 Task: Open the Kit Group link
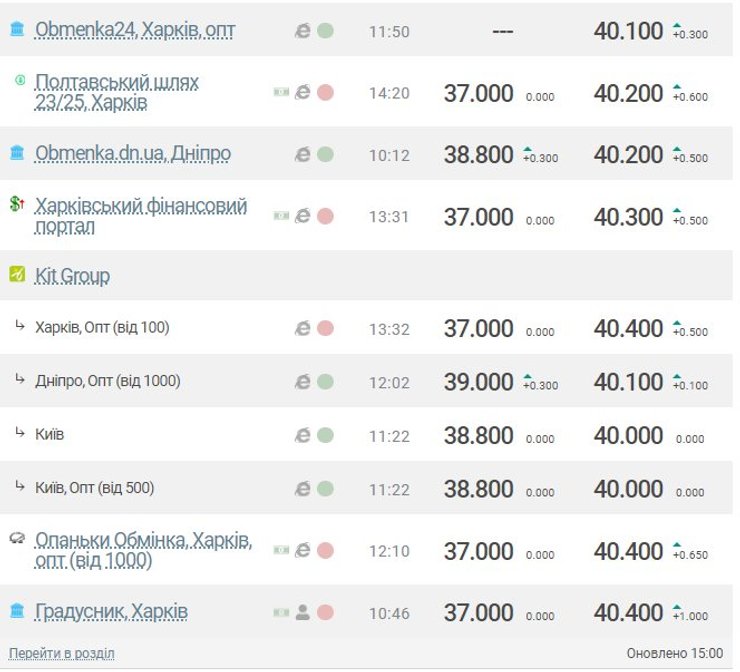click(x=72, y=276)
